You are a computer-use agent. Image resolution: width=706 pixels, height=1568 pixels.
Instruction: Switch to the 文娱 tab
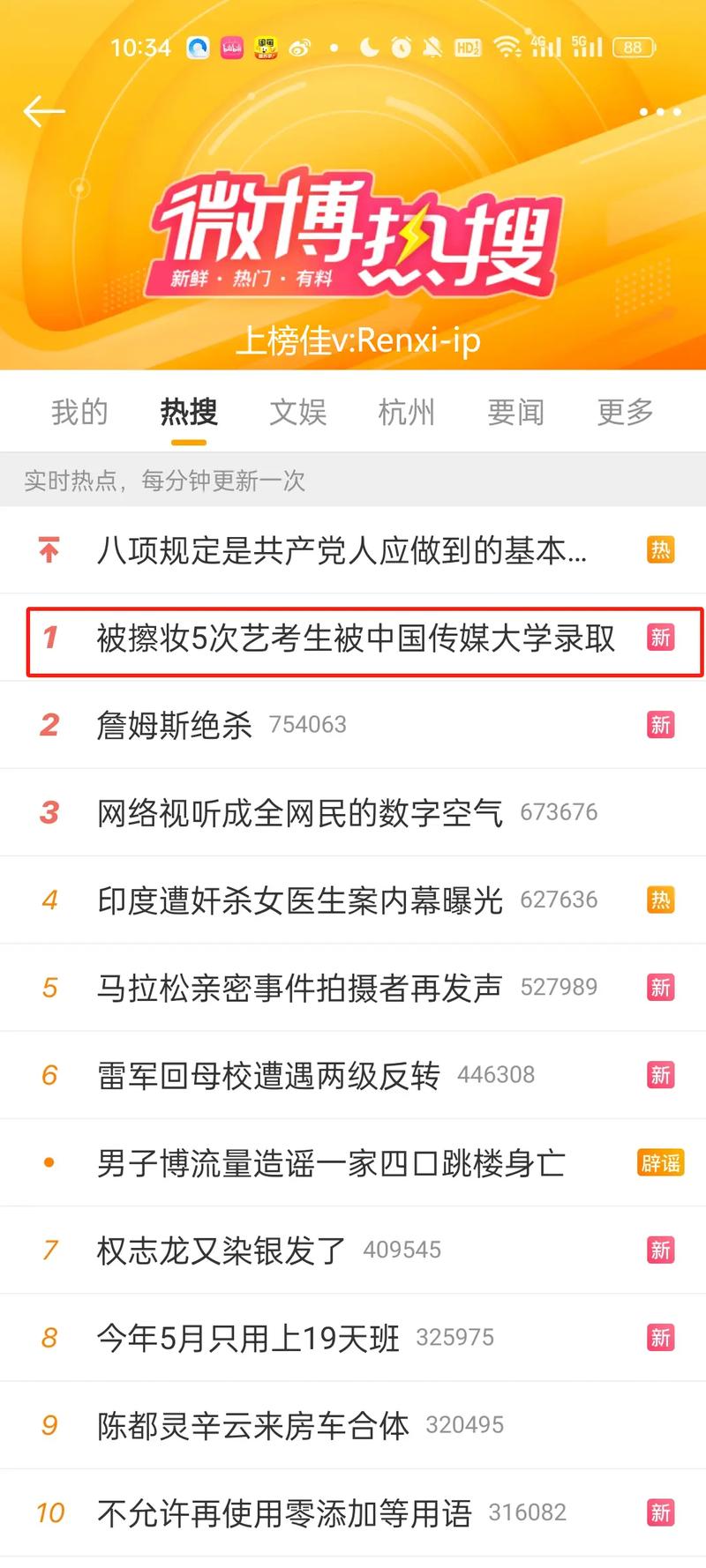[297, 412]
